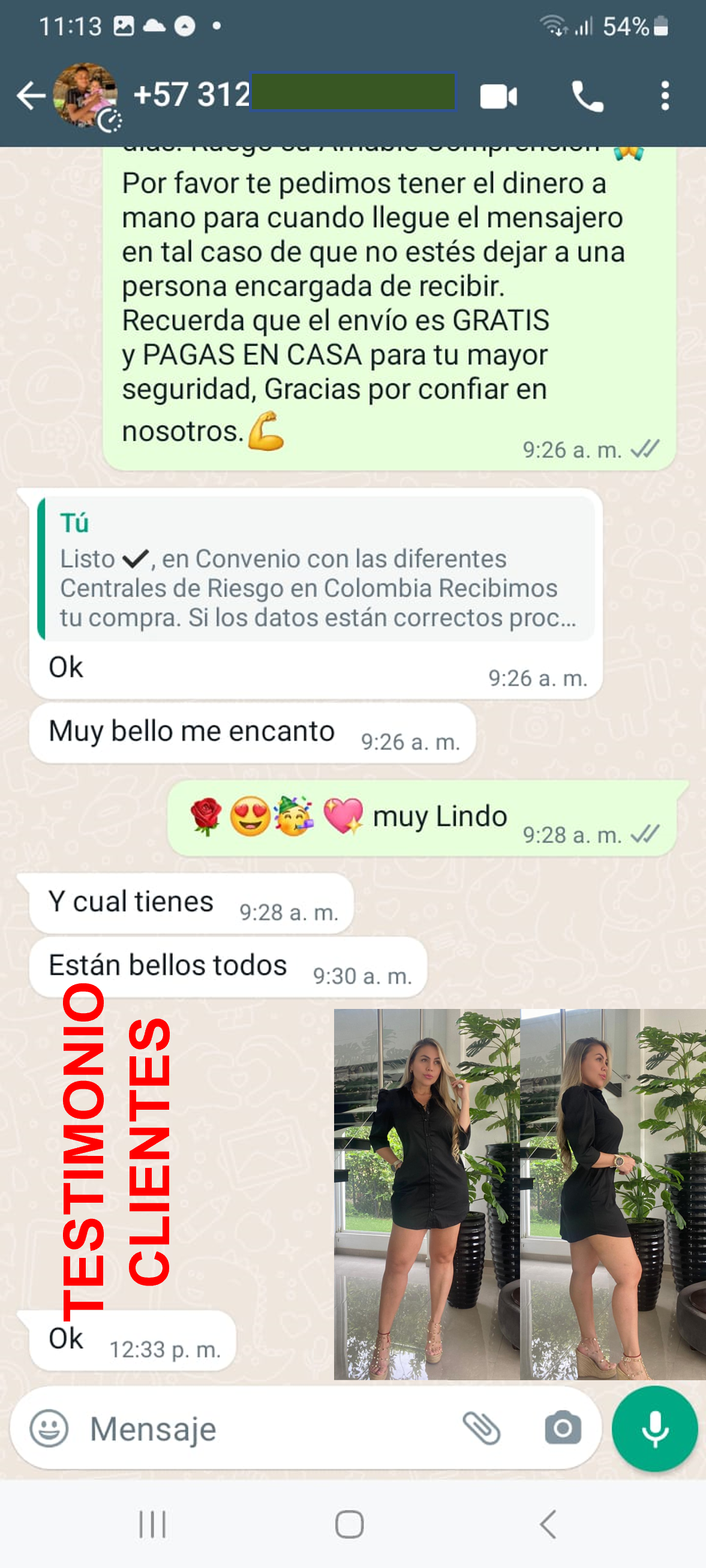The height and width of the screenshot is (1568, 706).
Task: Start a video call
Action: (x=498, y=97)
